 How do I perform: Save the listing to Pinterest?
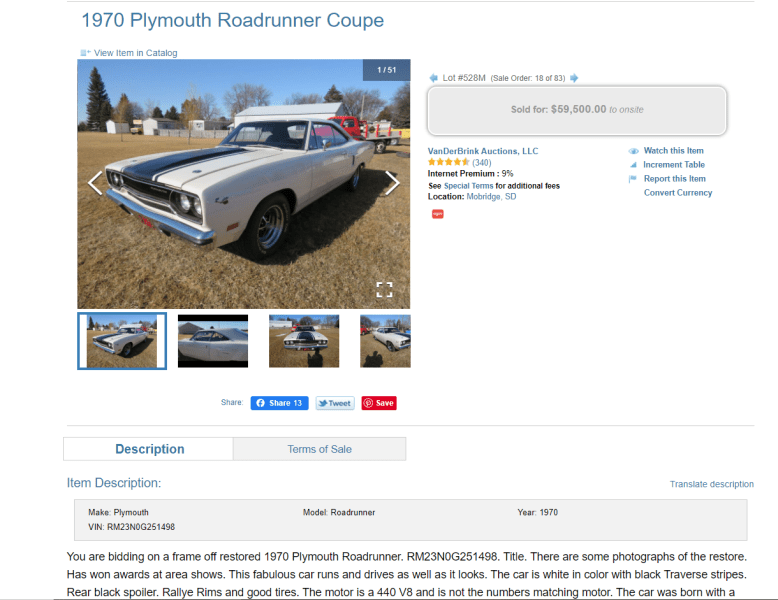pyautogui.click(x=379, y=403)
